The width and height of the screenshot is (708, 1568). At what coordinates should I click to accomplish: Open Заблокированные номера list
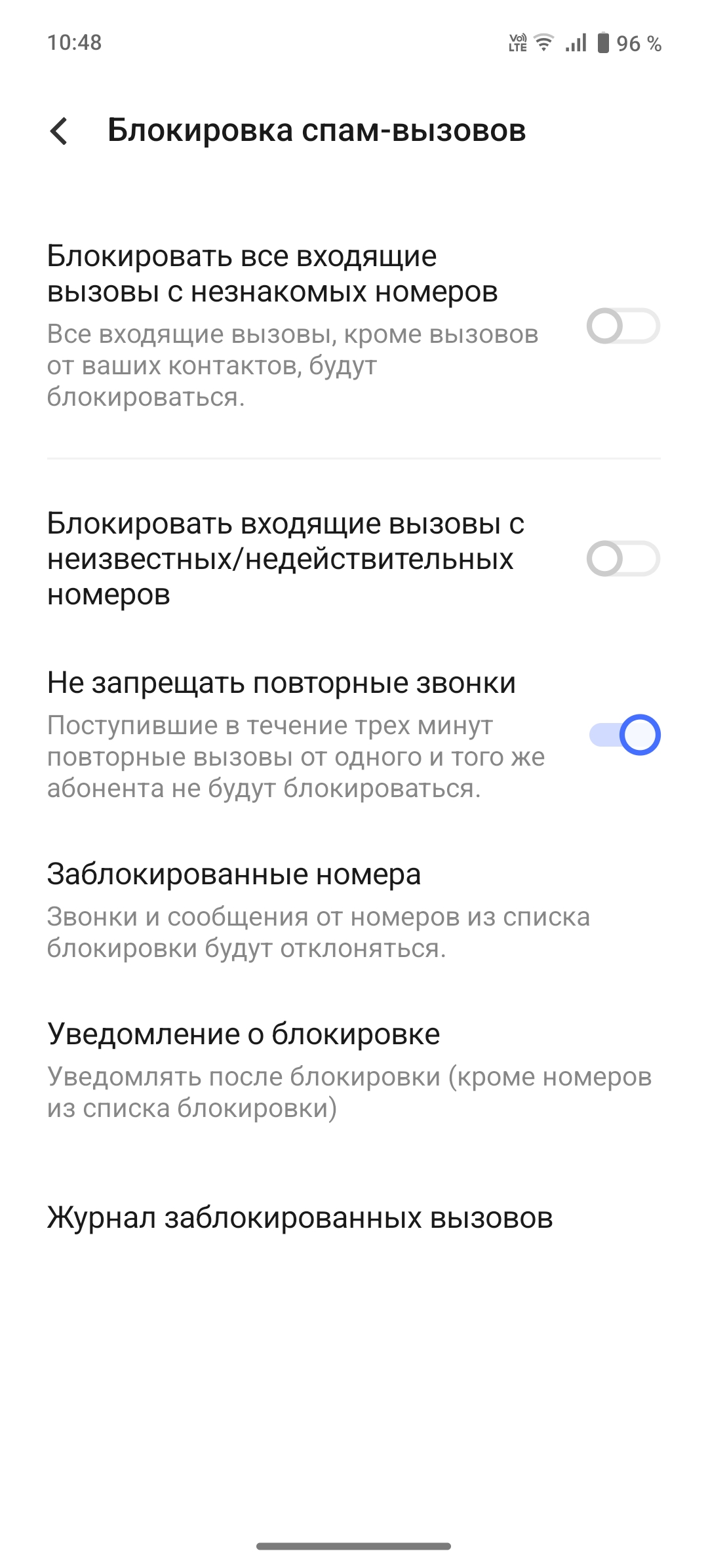click(318, 909)
